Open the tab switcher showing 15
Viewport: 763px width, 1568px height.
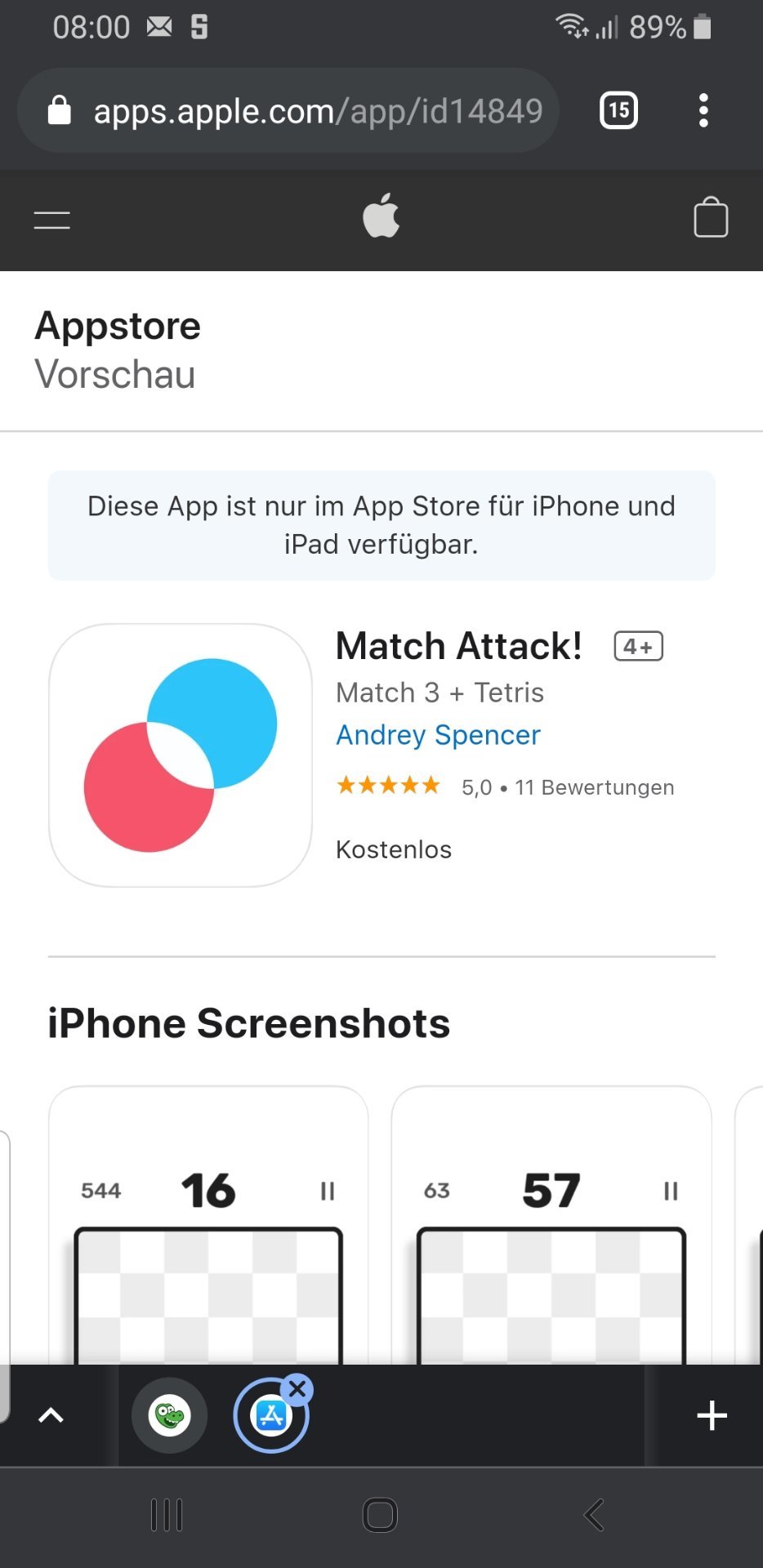[619, 110]
